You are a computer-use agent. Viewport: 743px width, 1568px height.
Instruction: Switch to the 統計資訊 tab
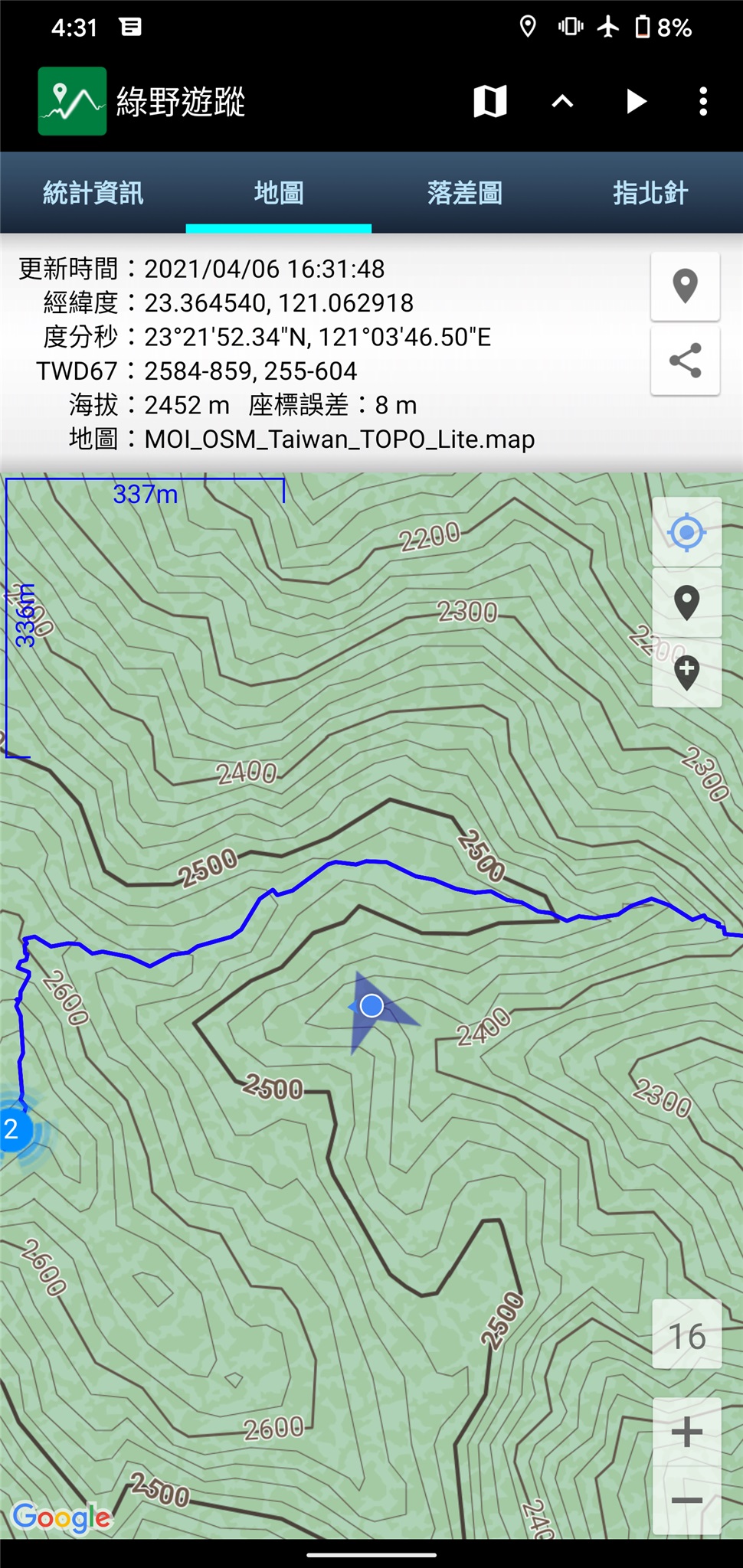coord(93,193)
